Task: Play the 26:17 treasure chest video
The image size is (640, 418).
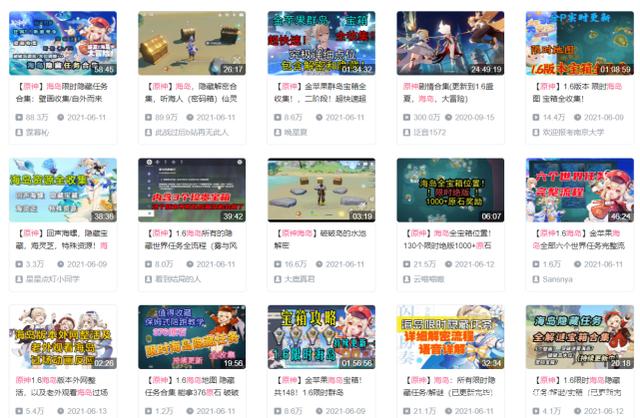Action: point(191,44)
